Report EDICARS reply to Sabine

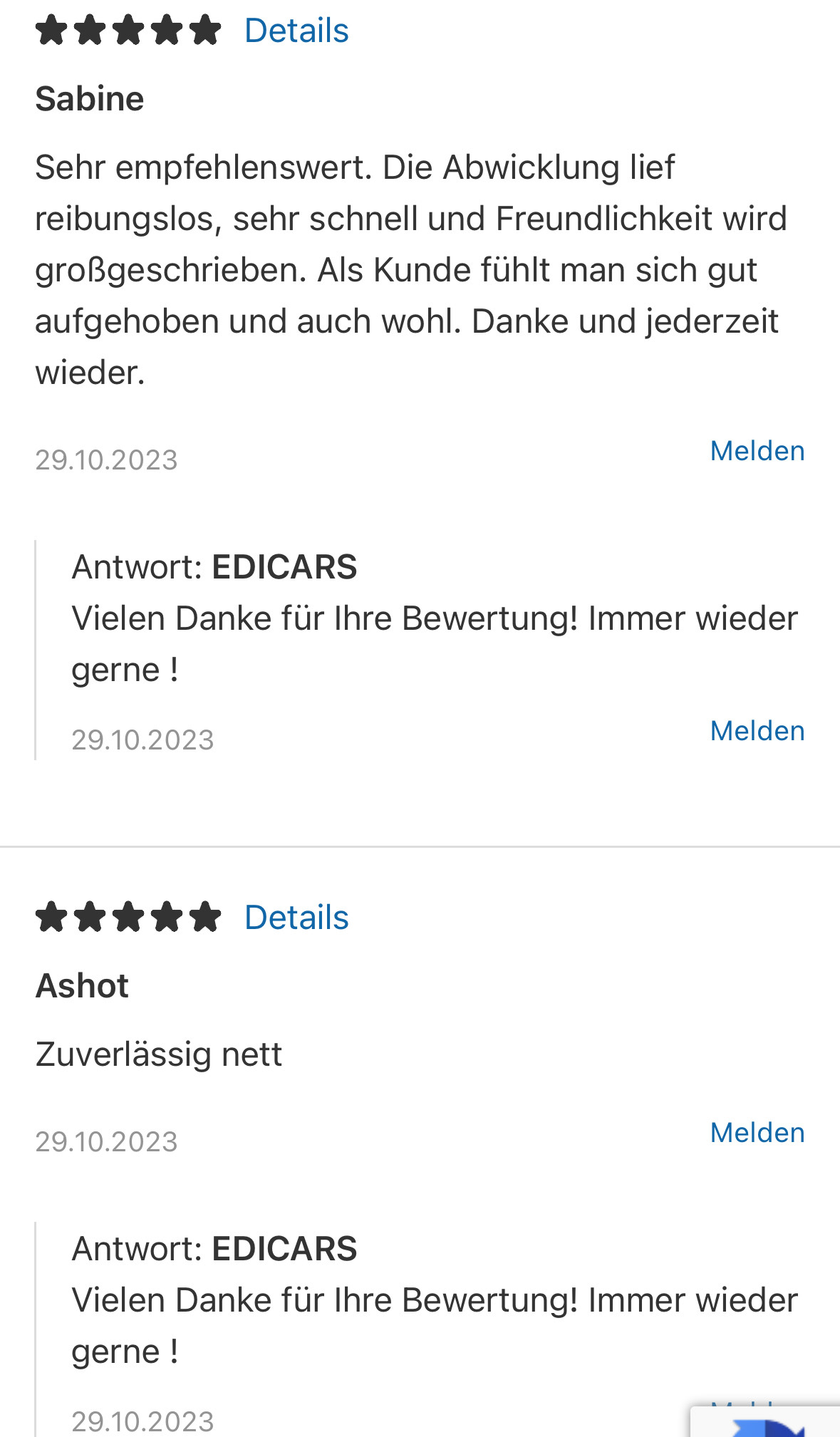(757, 731)
